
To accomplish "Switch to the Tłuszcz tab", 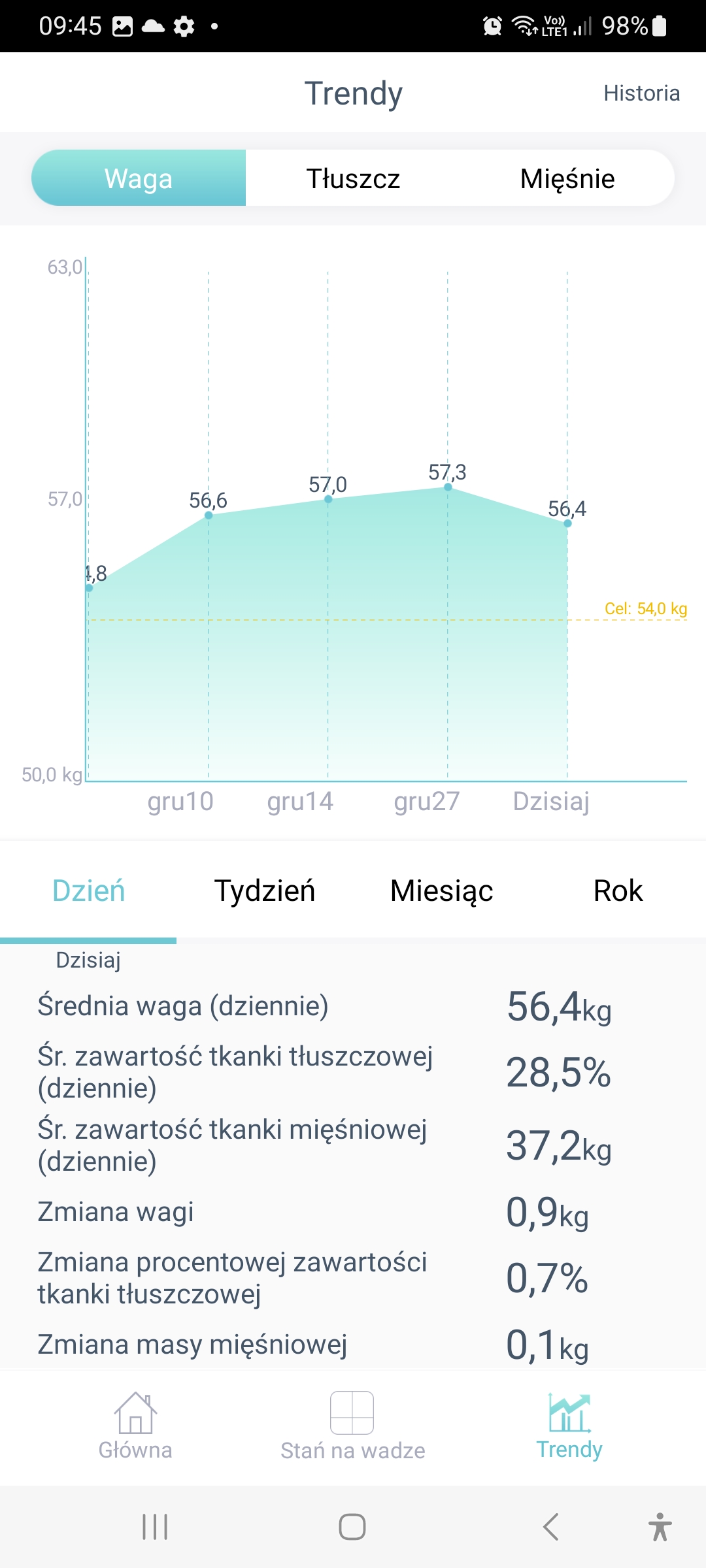I will (x=354, y=178).
